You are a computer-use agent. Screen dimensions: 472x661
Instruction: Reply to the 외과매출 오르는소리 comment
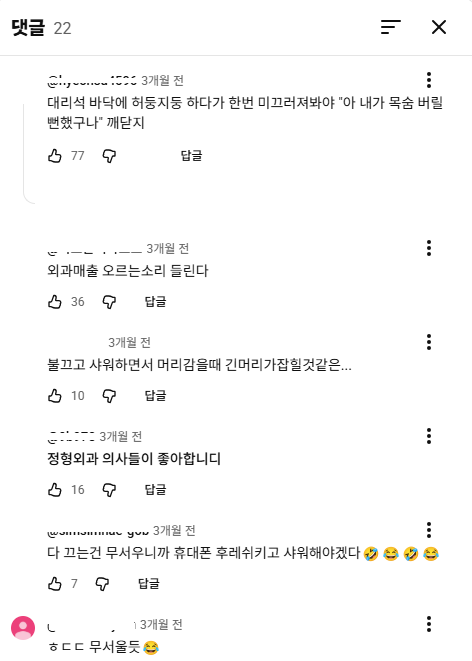tap(156, 301)
